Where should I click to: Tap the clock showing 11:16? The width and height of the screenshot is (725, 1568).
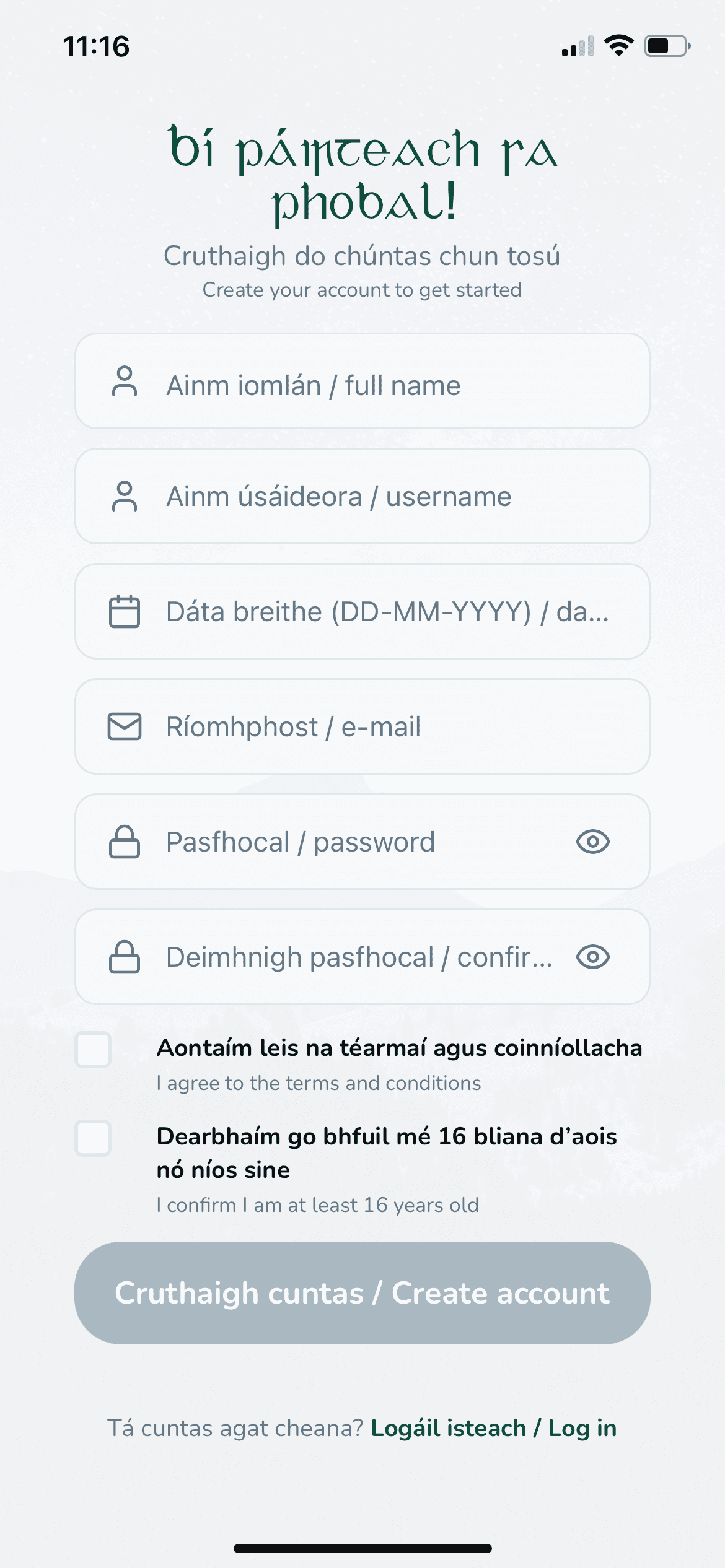(x=96, y=45)
